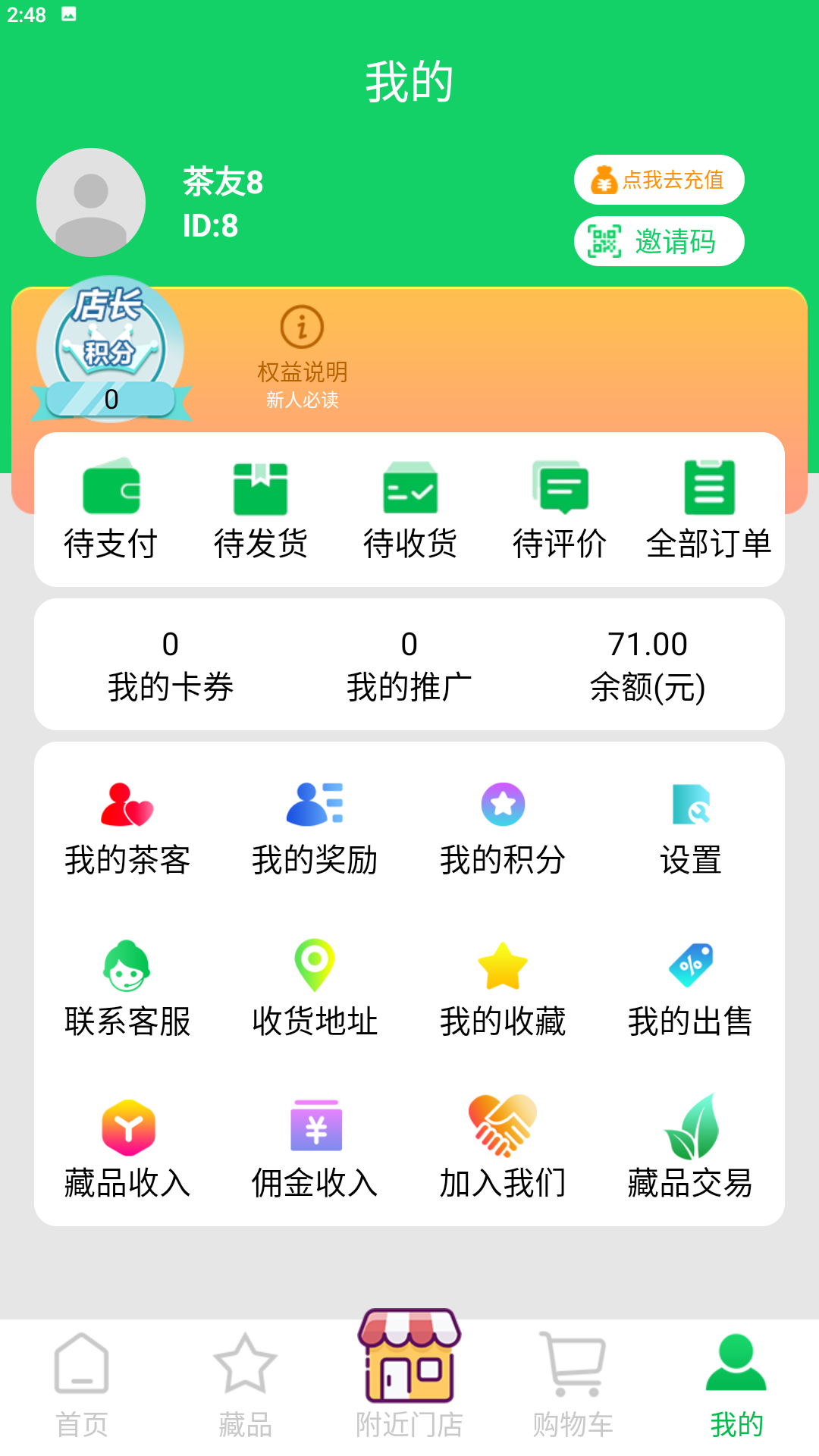Open 待评价 pending review orders
The image size is (819, 1456).
pyautogui.click(x=559, y=508)
